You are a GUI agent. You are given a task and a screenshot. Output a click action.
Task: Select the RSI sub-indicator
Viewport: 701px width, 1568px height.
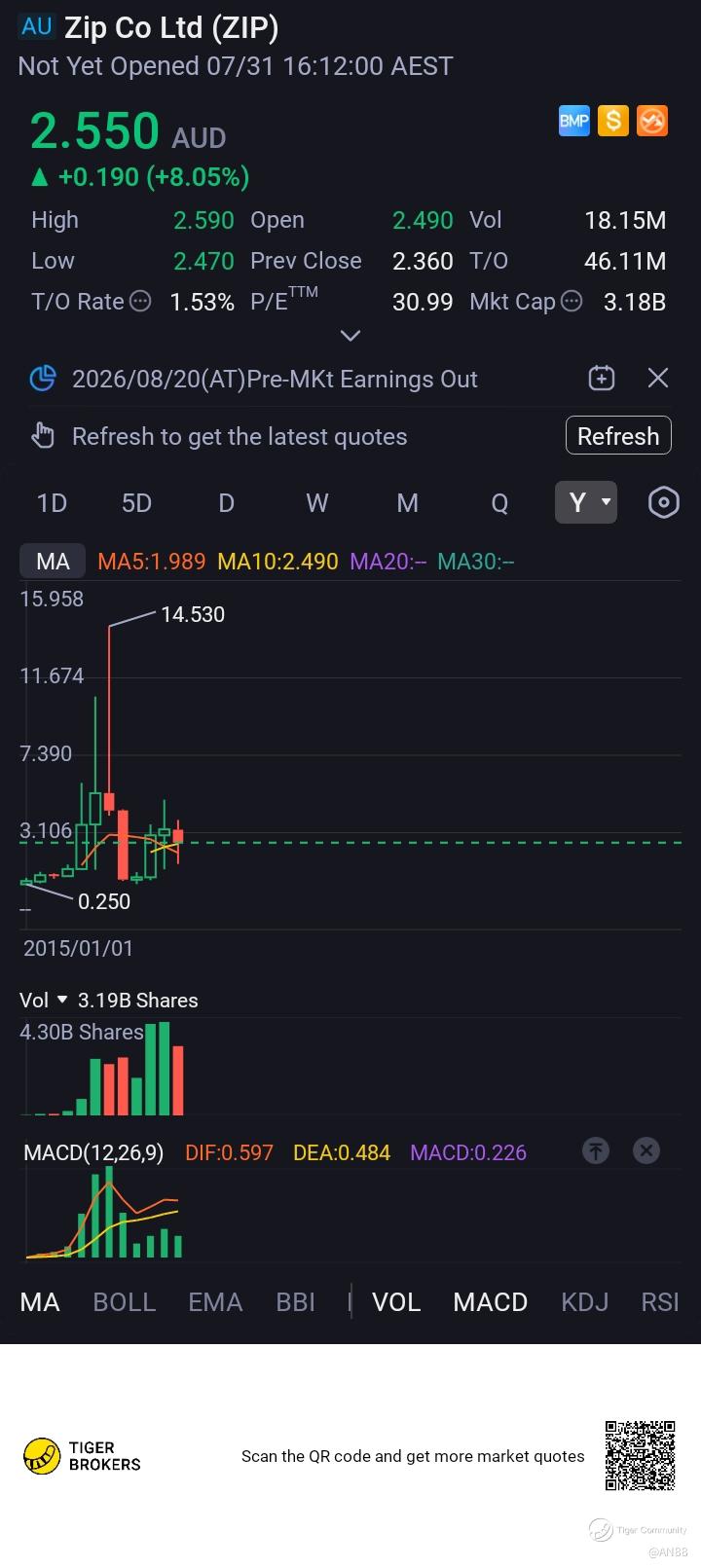(660, 1302)
